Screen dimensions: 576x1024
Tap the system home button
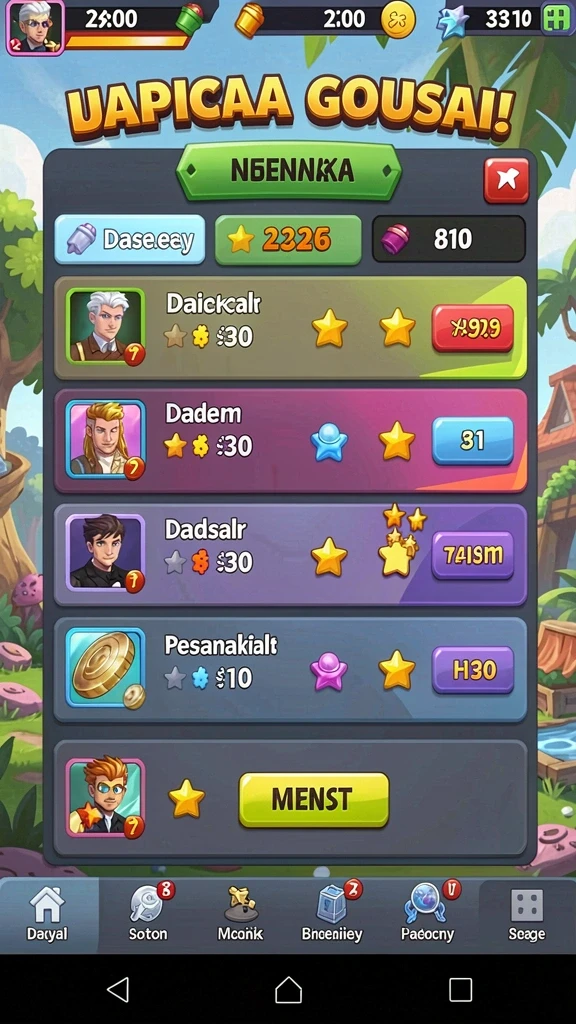coord(288,989)
